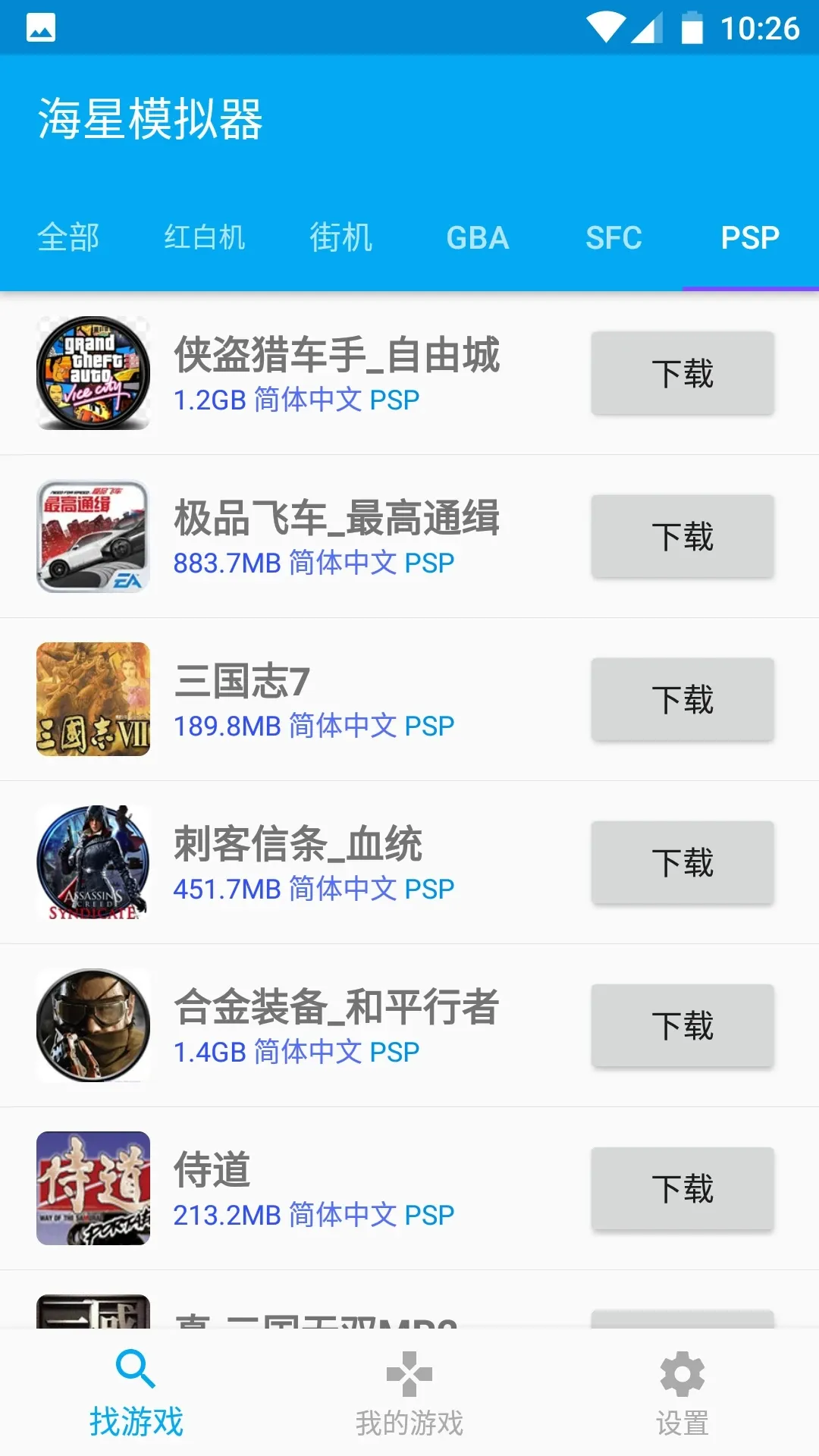Click the 三国志VII game cover icon
The image size is (819, 1456).
(93, 698)
